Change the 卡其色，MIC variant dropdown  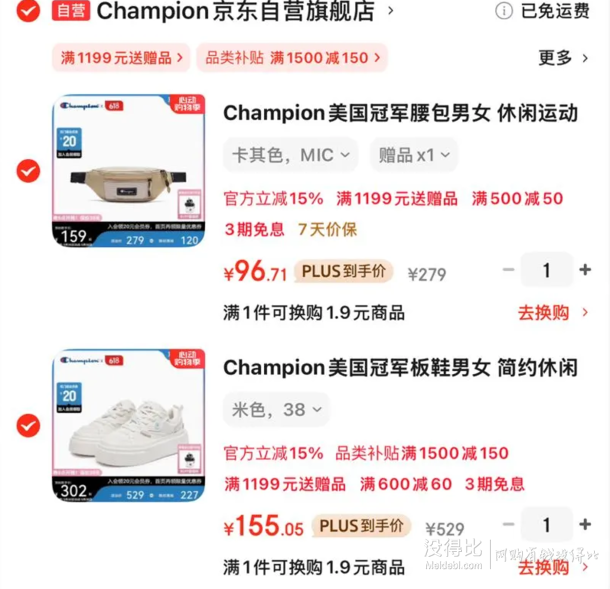290,155
